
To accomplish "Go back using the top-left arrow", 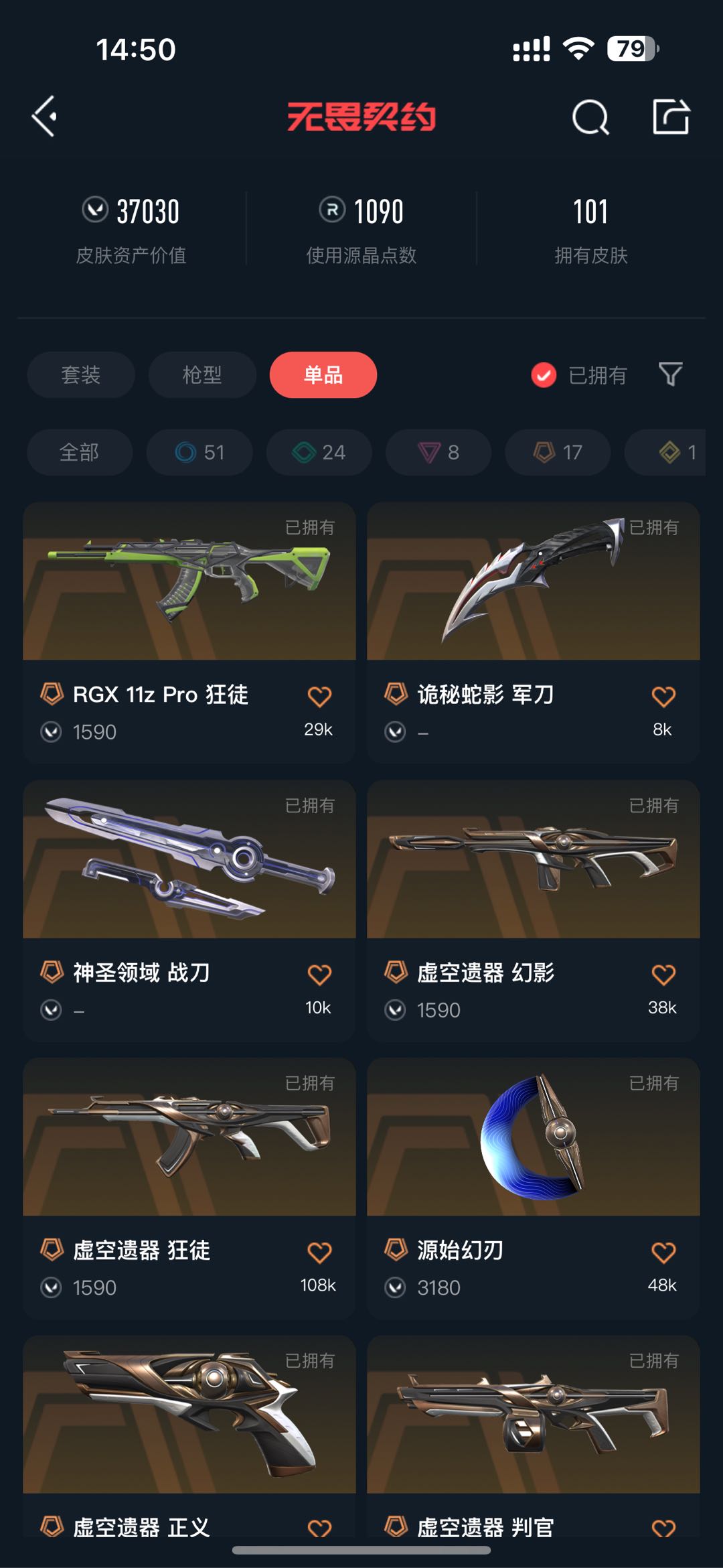I will [44, 117].
